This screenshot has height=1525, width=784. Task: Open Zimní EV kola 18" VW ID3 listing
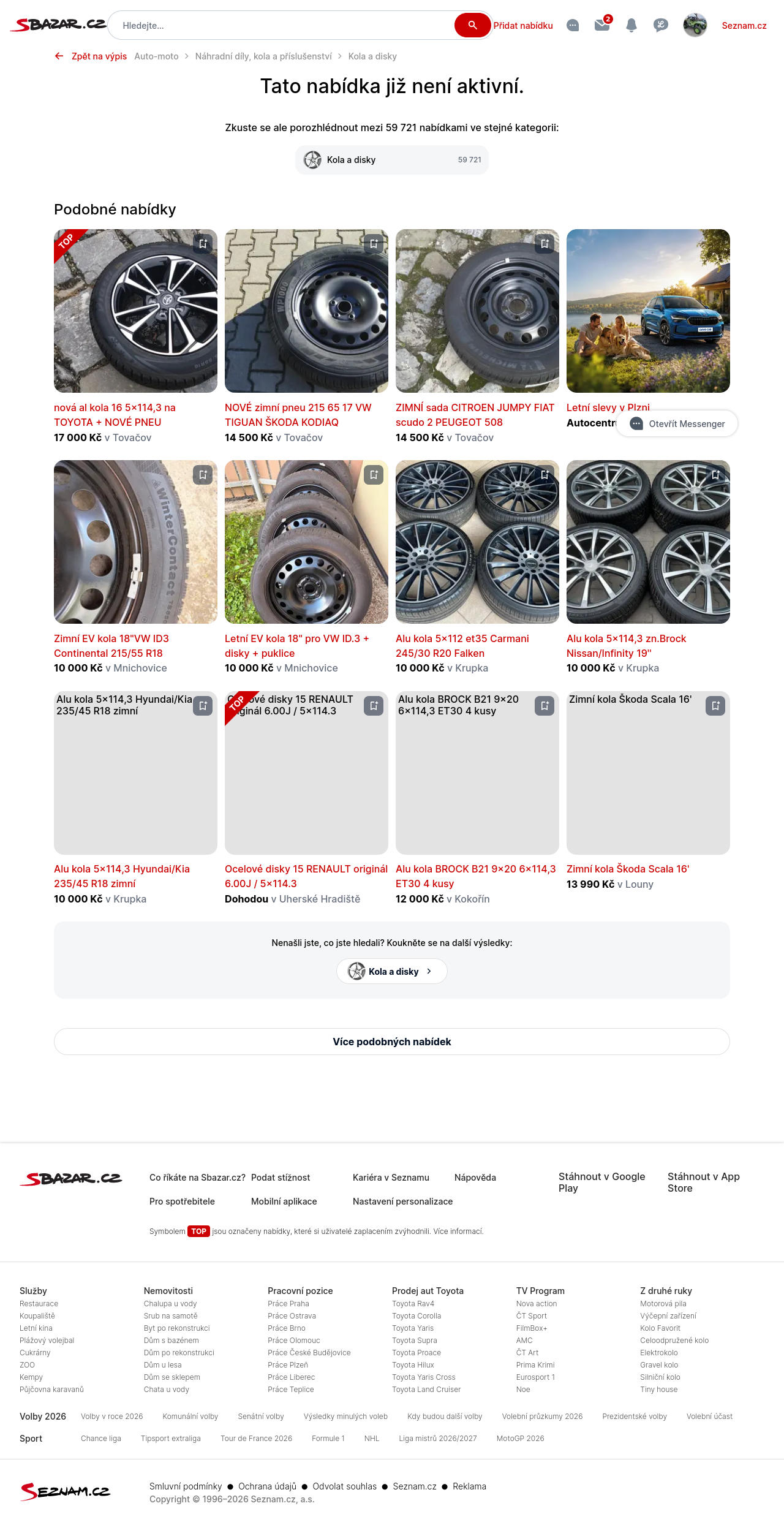tap(111, 646)
